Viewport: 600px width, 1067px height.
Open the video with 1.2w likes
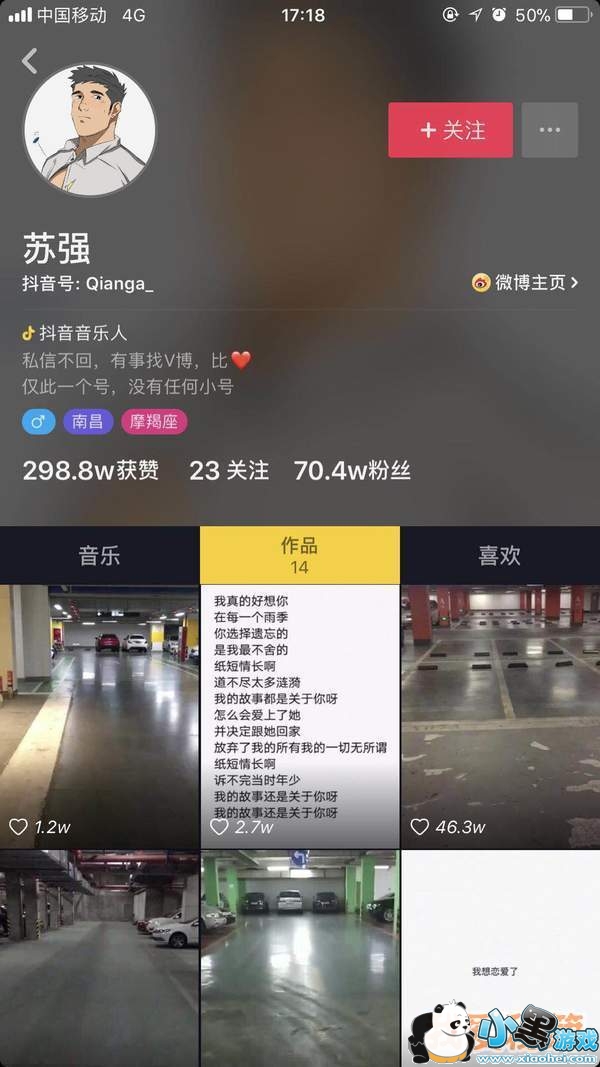(x=99, y=716)
